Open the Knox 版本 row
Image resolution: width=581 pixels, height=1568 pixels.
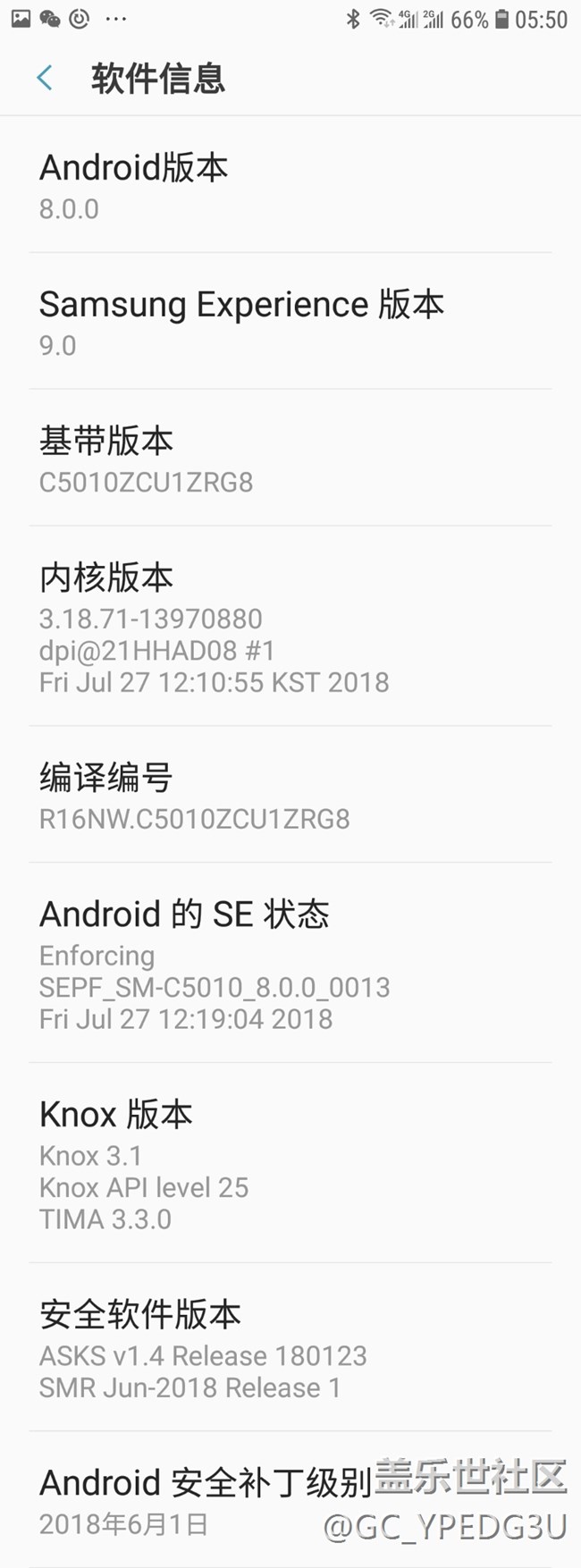pos(290,1163)
